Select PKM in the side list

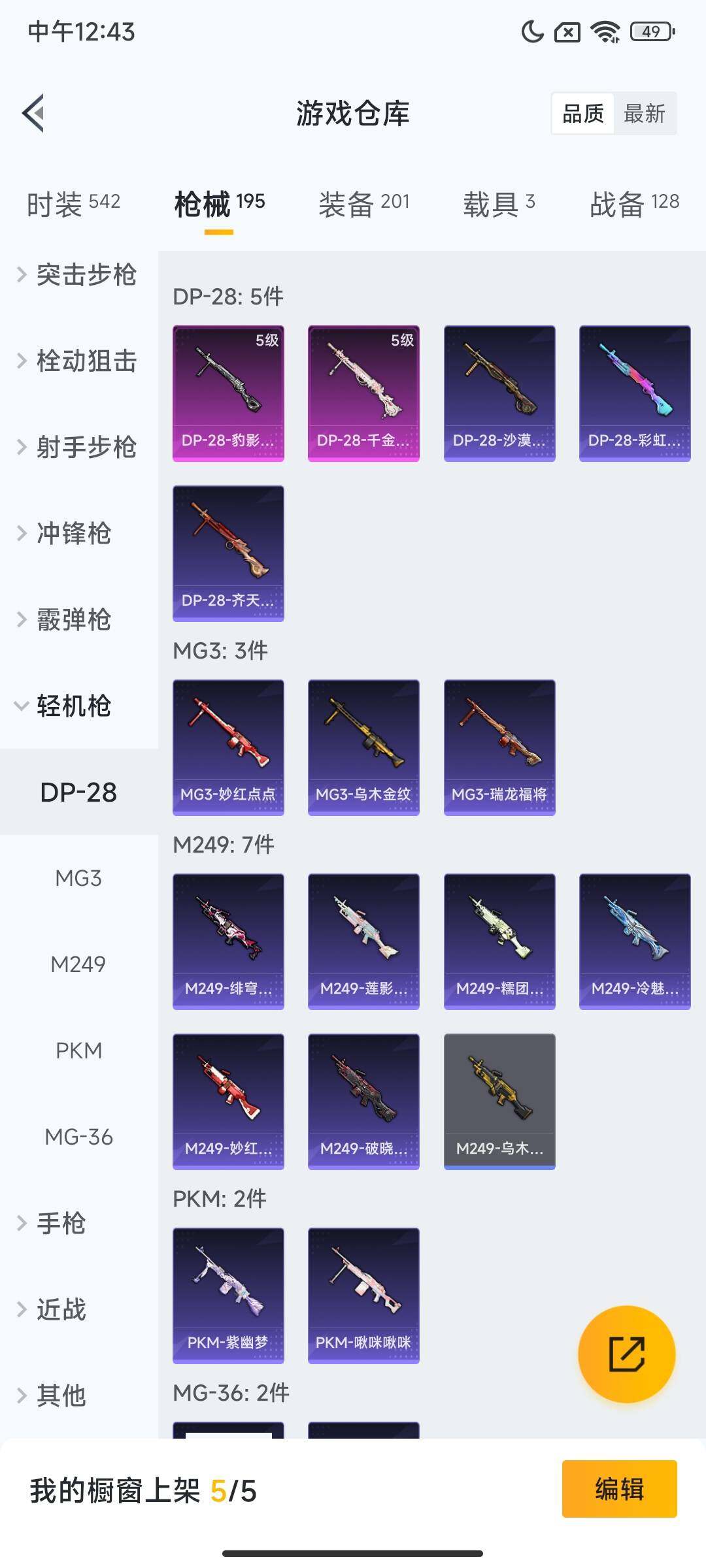[78, 1051]
